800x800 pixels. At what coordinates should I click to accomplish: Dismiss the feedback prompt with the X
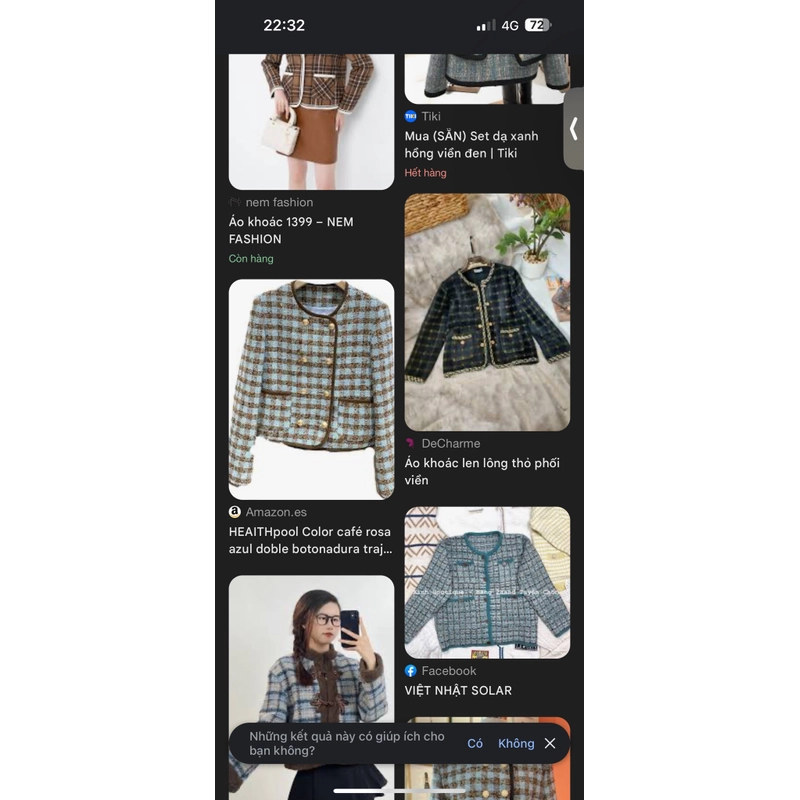[550, 744]
